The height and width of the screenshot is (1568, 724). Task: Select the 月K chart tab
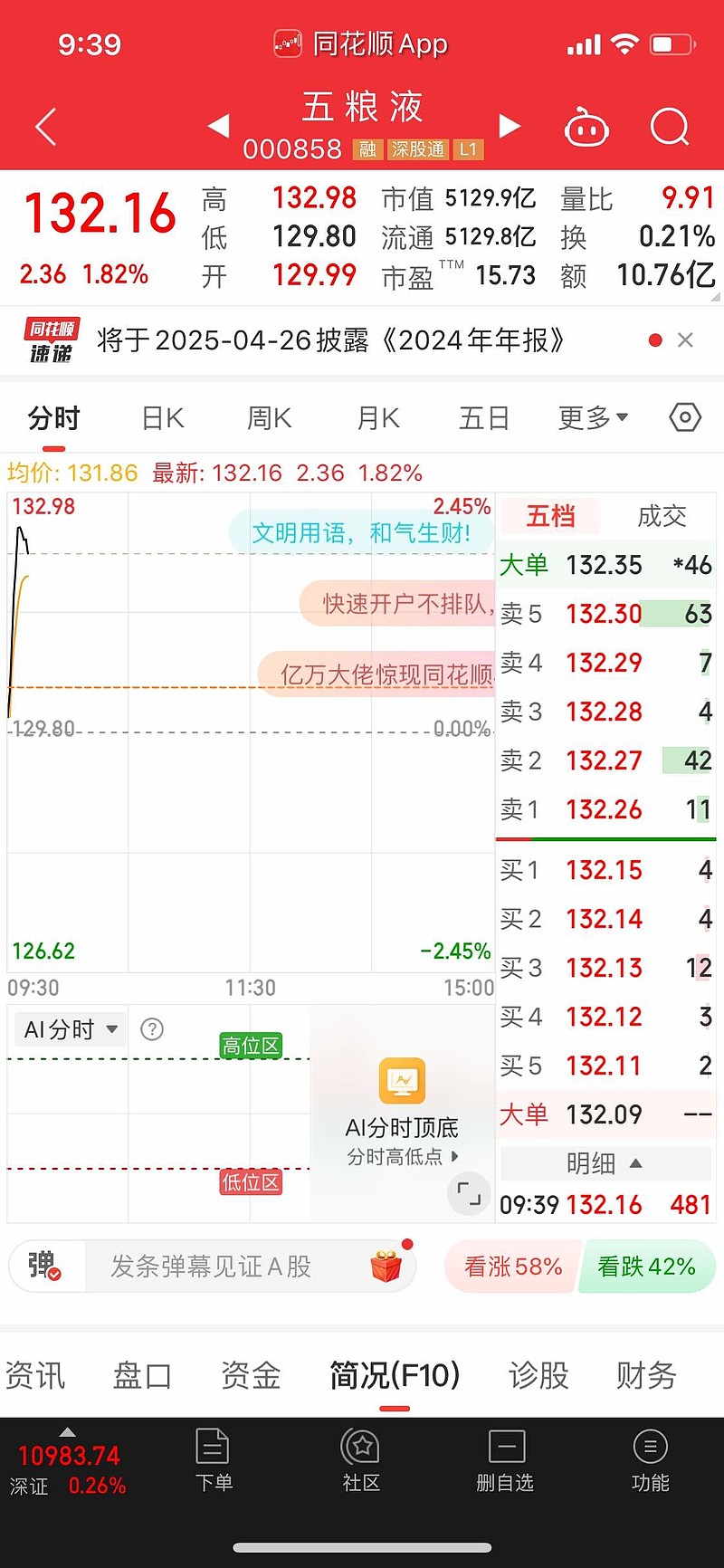[x=378, y=418]
